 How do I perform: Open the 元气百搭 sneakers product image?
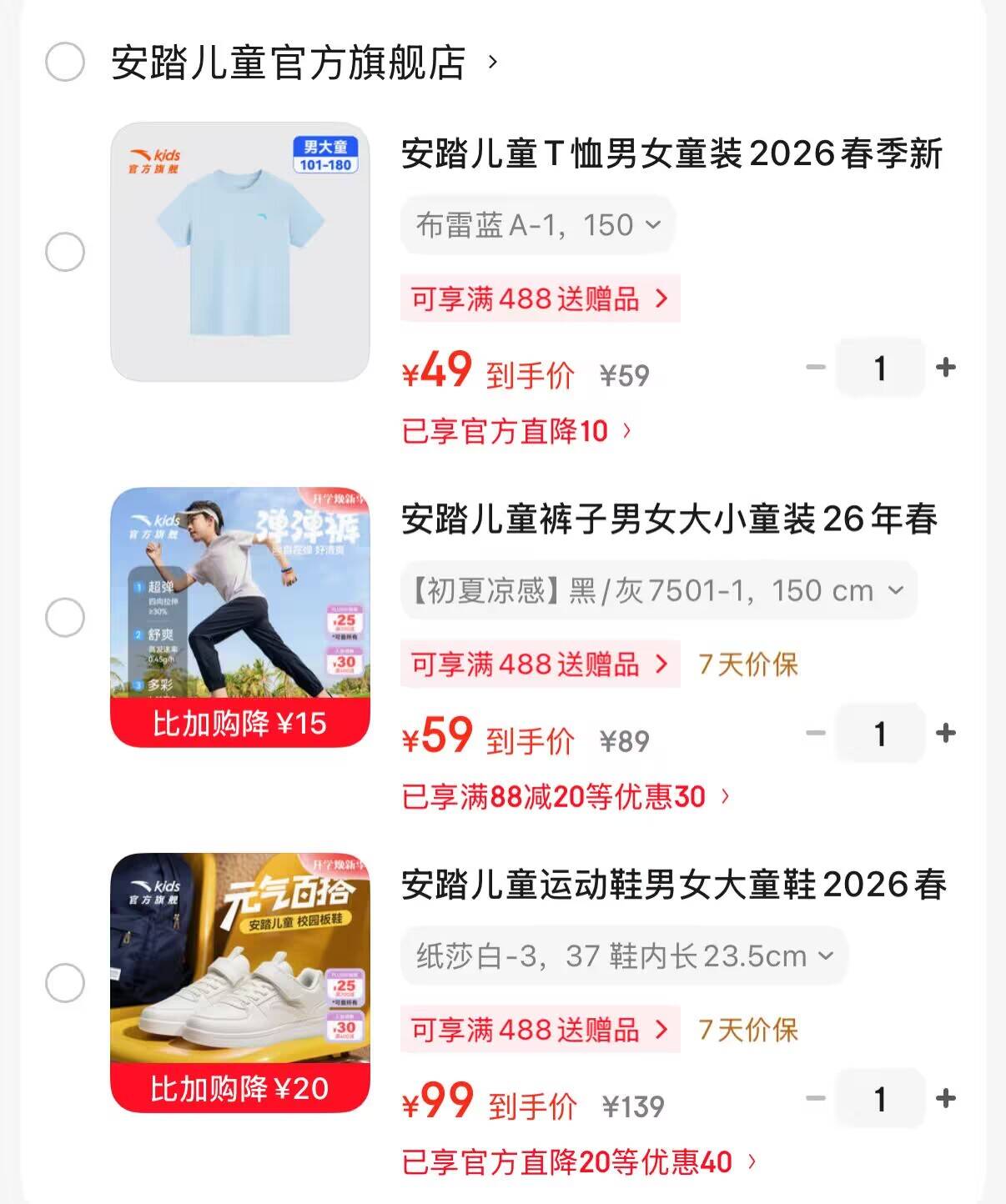tap(240, 959)
